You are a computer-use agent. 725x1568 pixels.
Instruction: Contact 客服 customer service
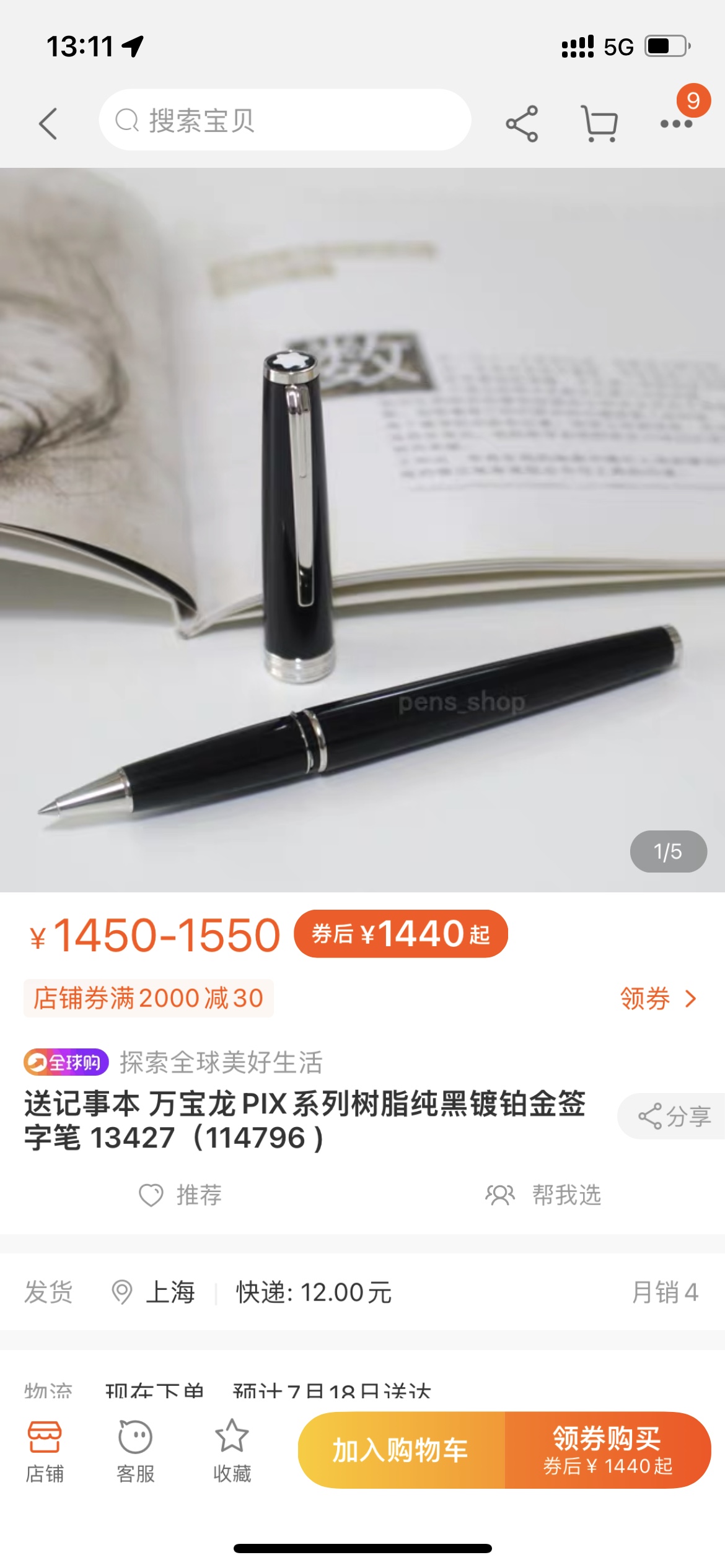click(x=135, y=1451)
